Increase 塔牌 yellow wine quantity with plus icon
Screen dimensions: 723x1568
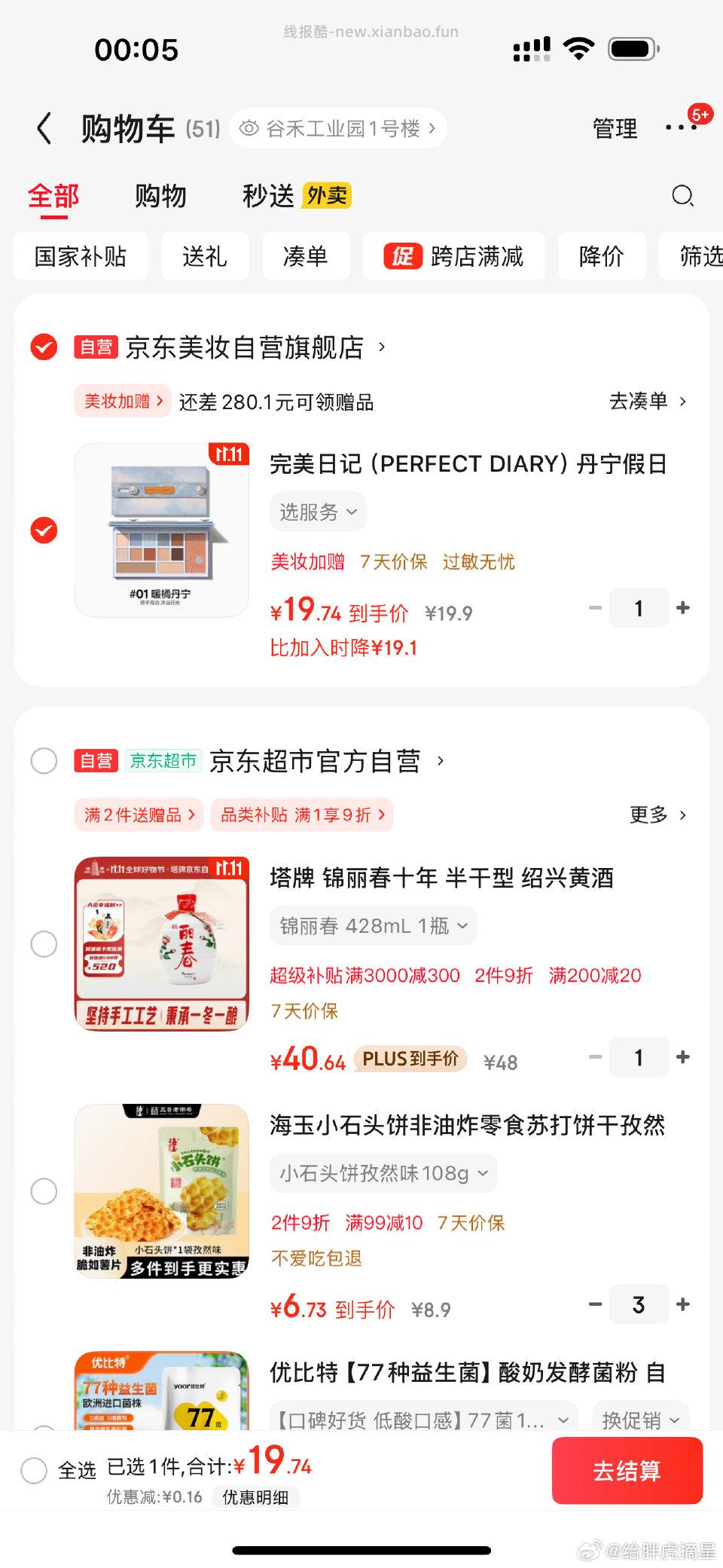pyautogui.click(x=682, y=1057)
